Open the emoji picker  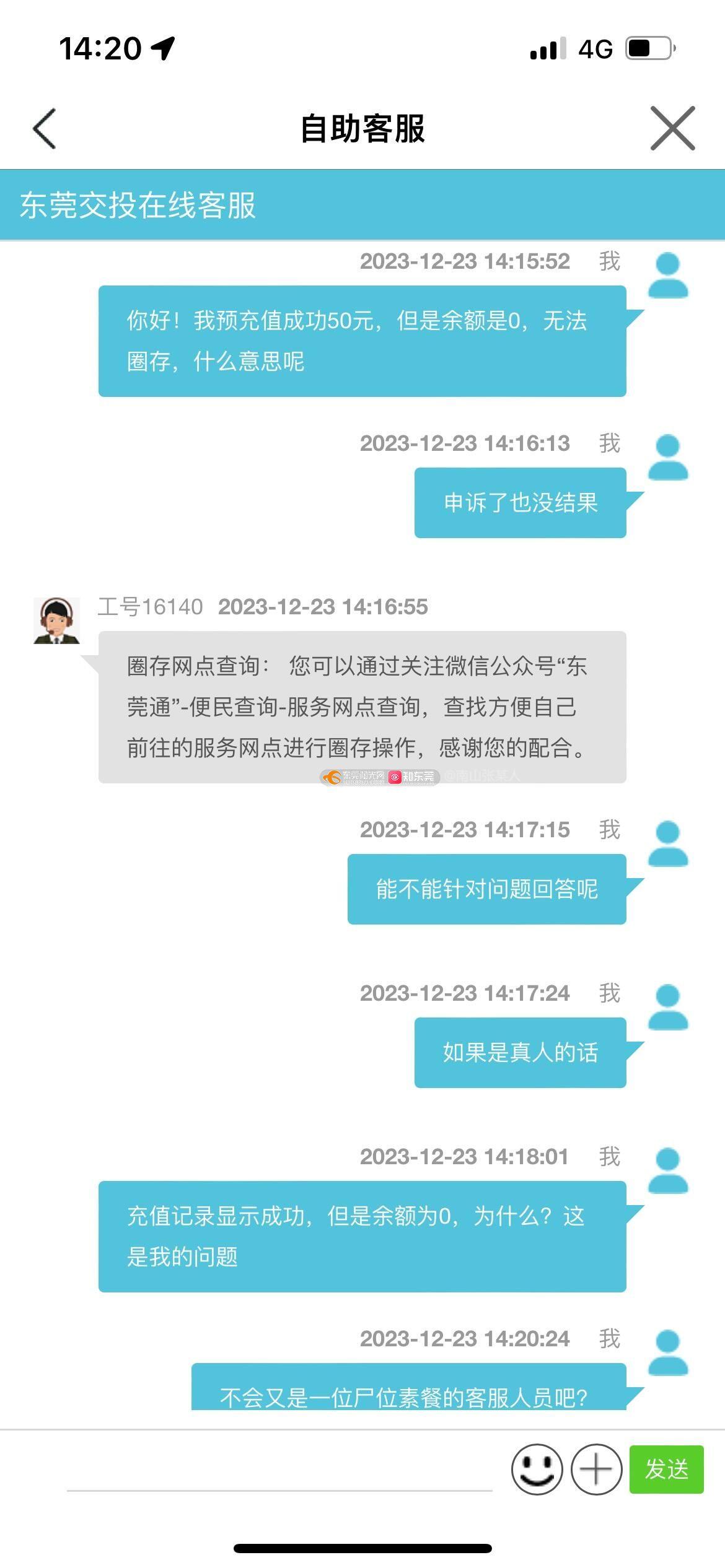point(537,1470)
